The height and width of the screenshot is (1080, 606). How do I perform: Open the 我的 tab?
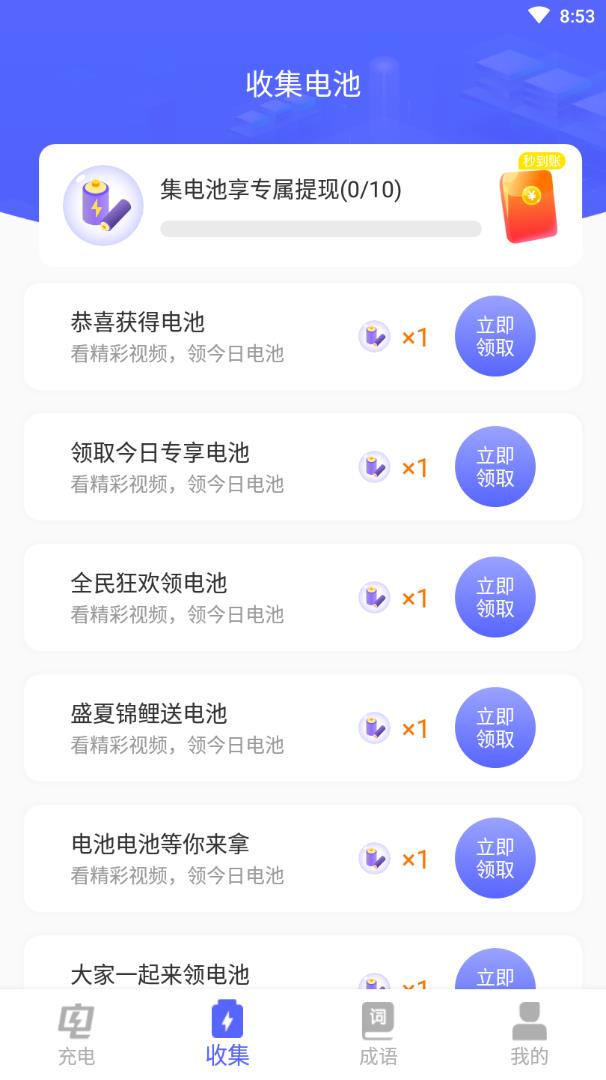(x=529, y=1035)
